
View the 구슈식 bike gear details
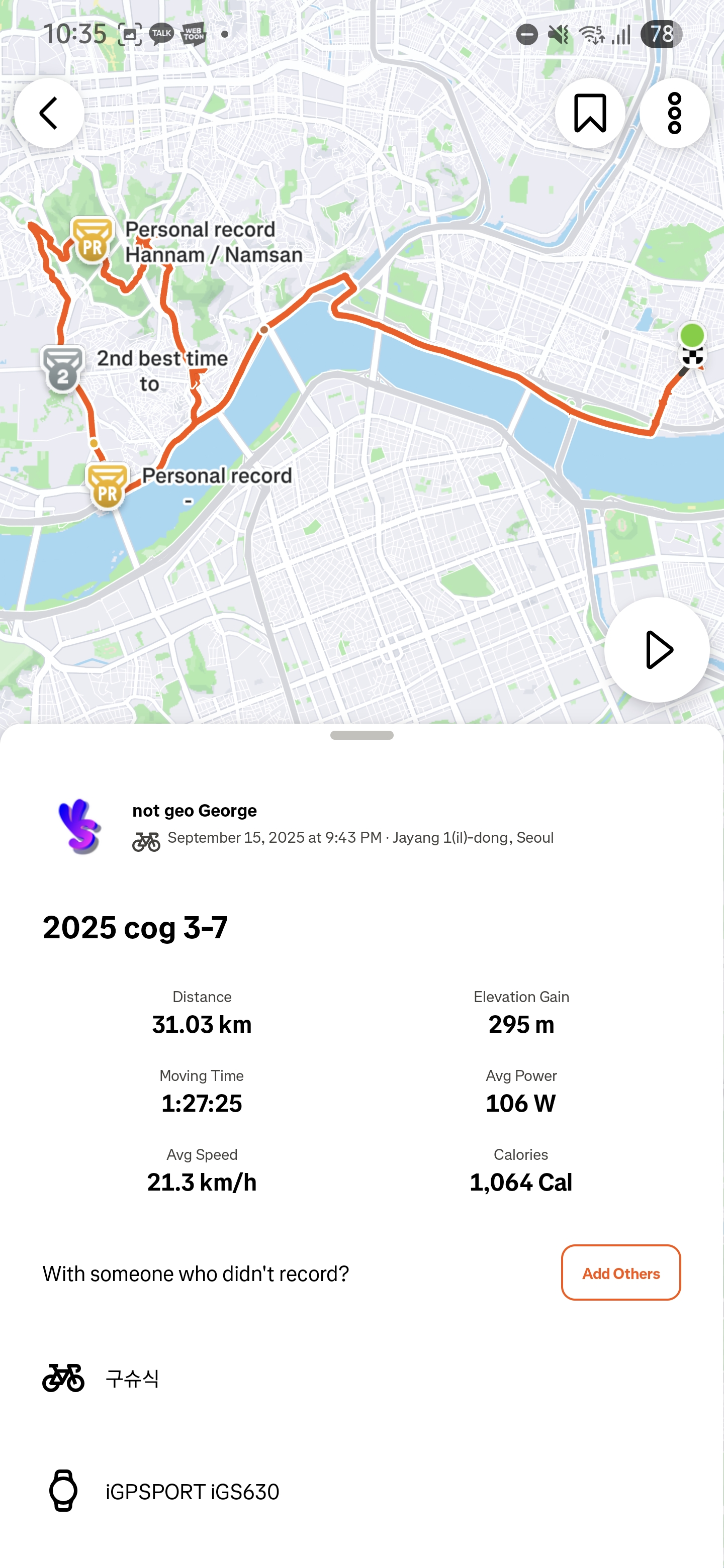point(132,1378)
